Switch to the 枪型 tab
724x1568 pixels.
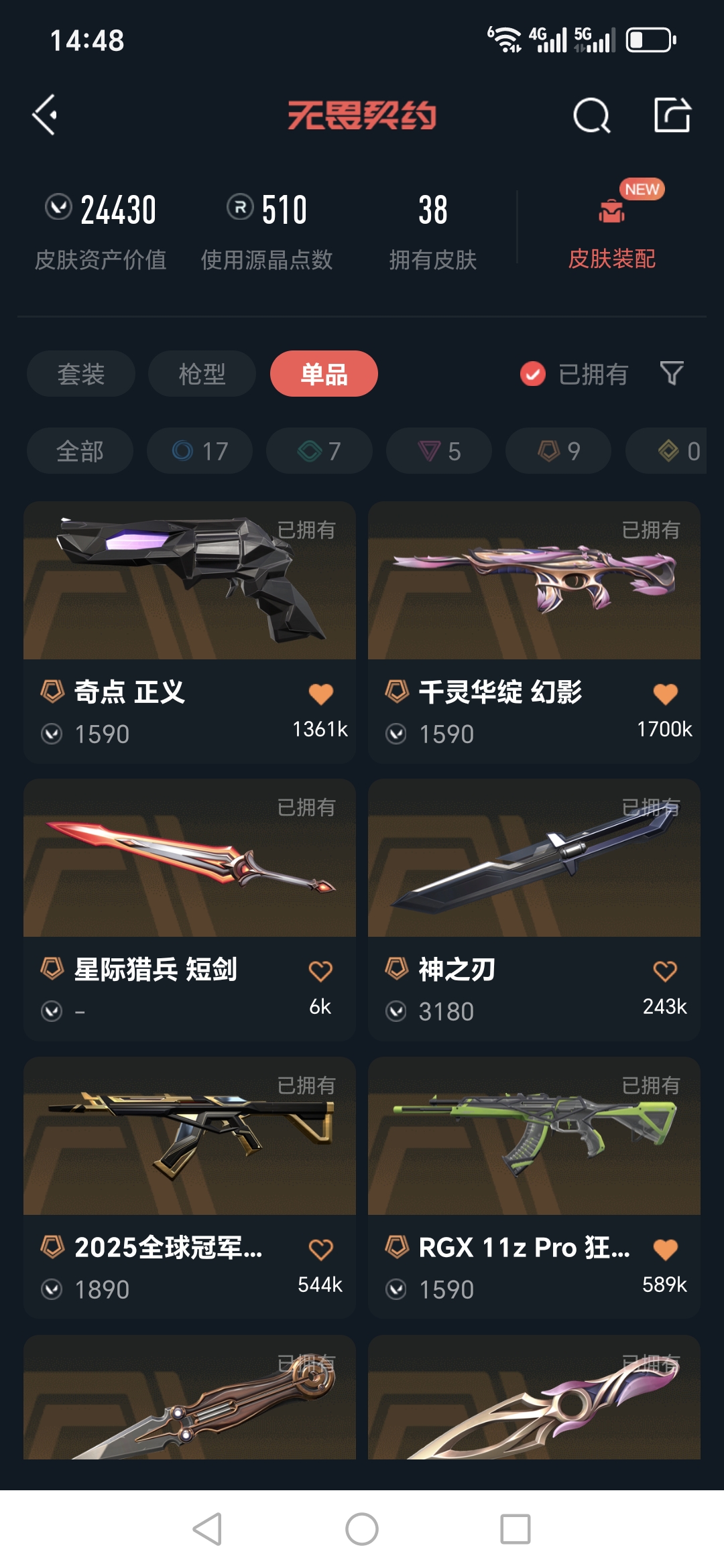point(202,374)
